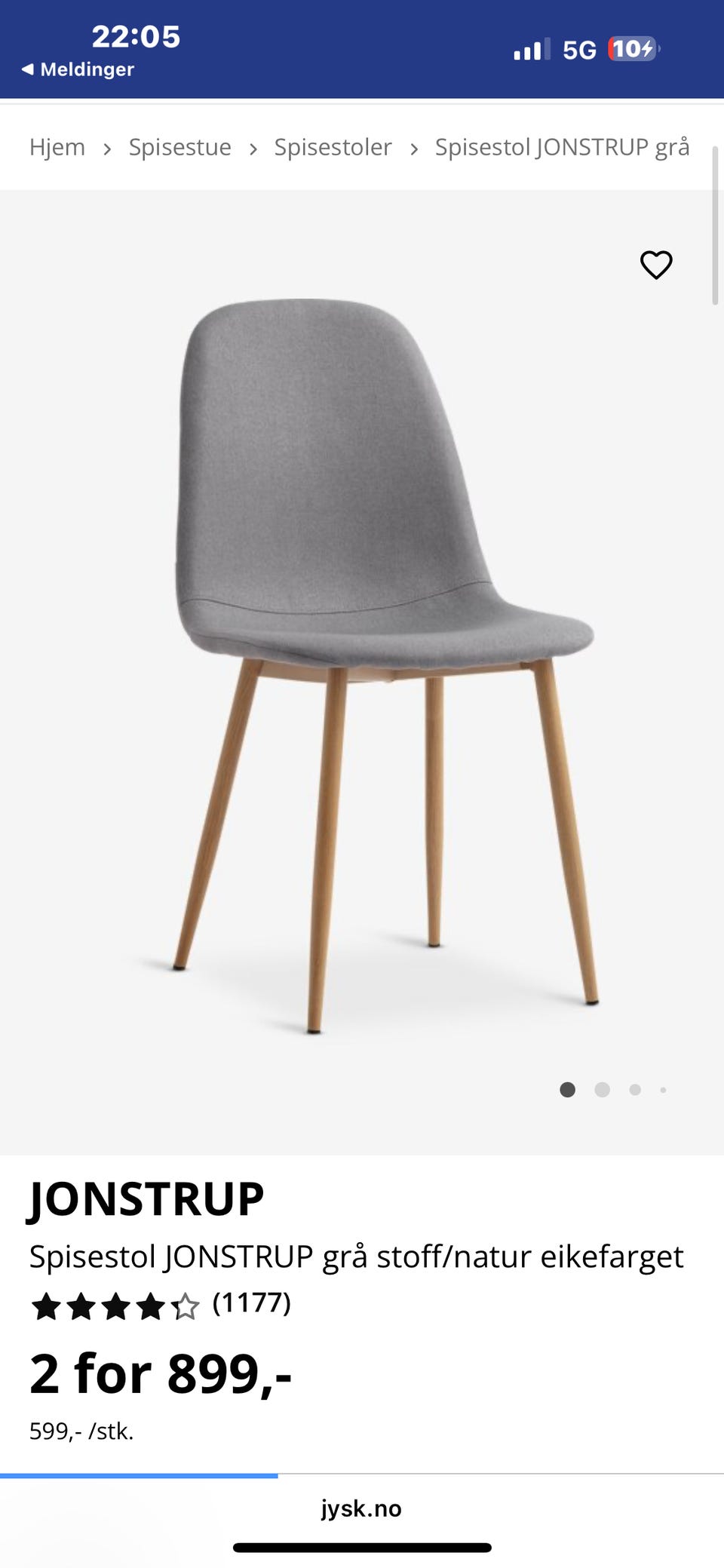Navigate to Spisestoler category breadcrumb
This screenshot has height=1568, width=724.
point(333,147)
